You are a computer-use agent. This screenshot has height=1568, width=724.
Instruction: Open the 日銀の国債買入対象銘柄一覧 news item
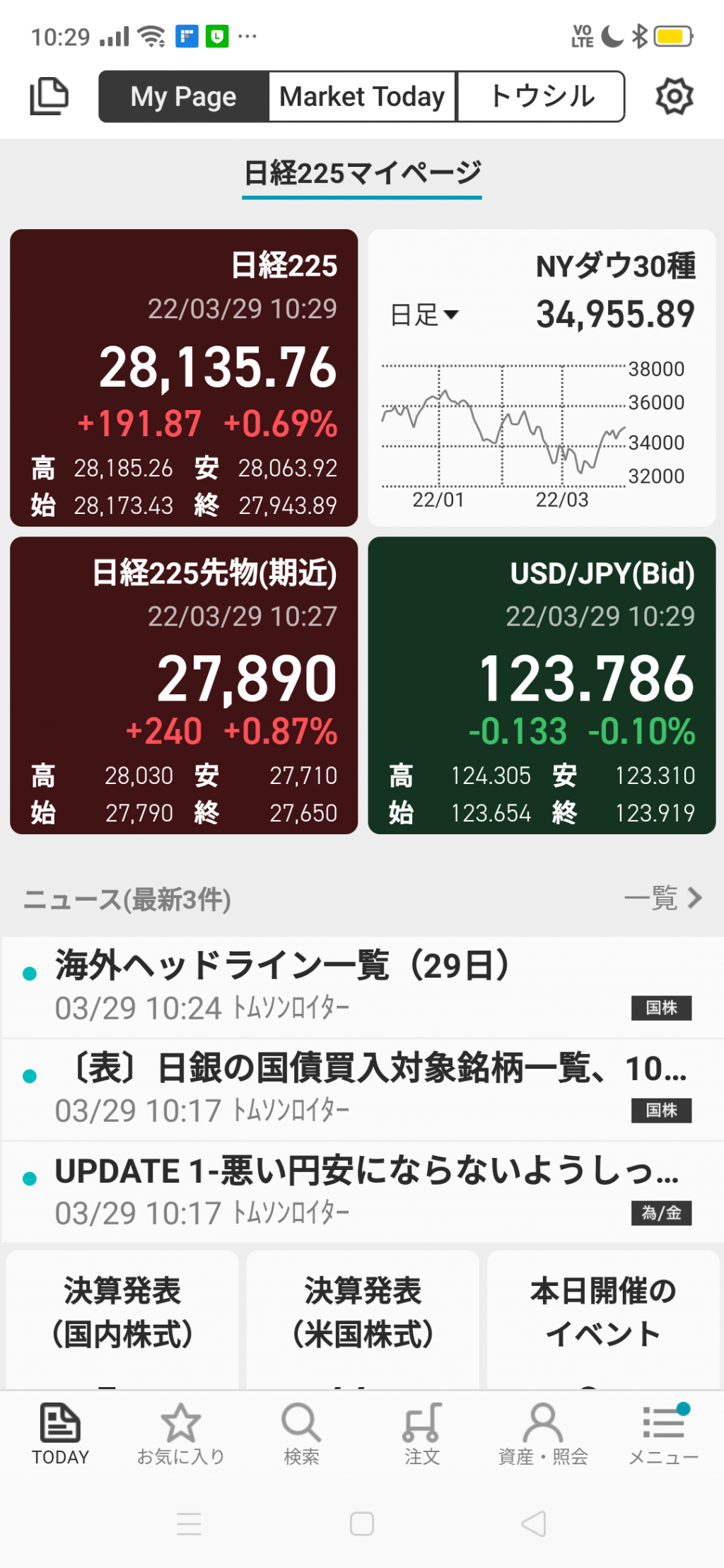362,1089
